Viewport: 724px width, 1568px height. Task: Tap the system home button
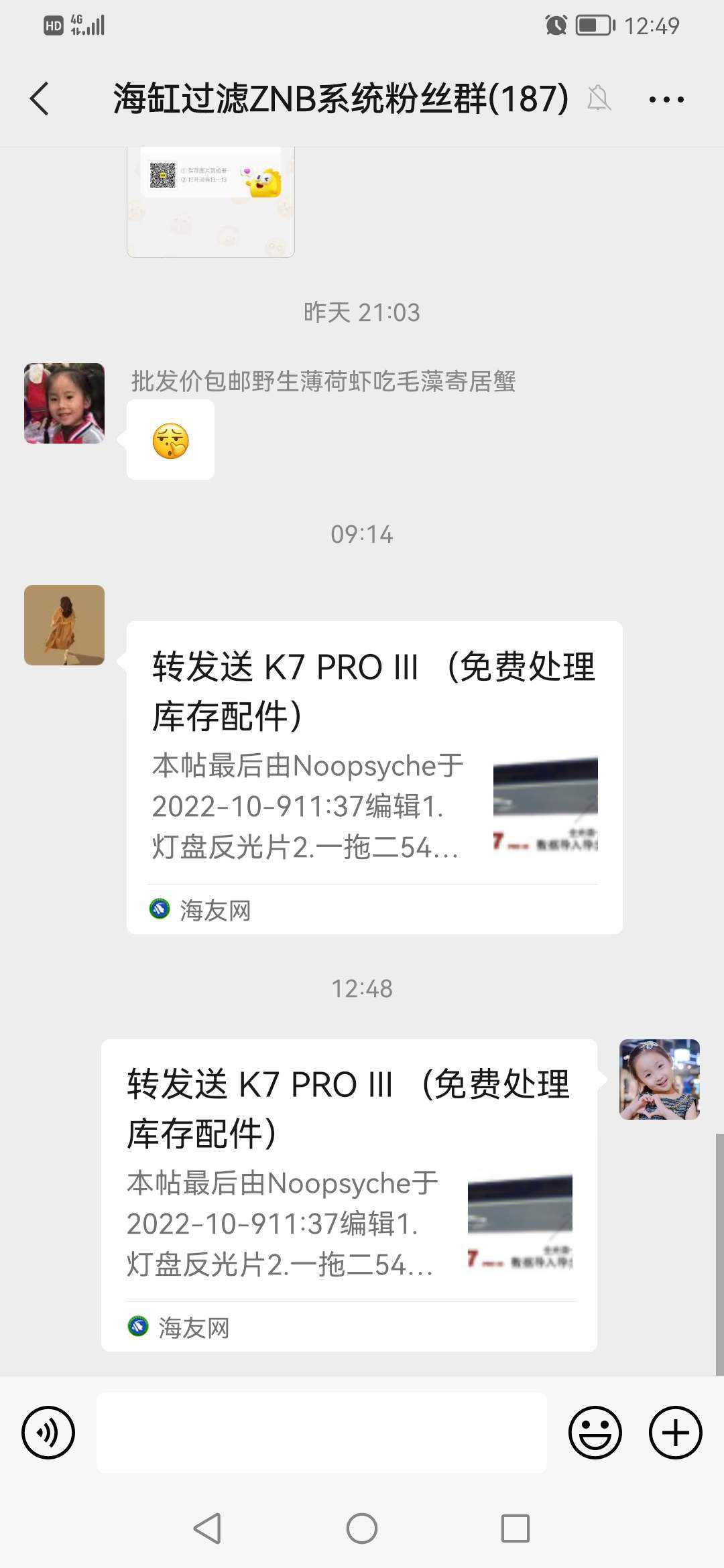tap(362, 1528)
